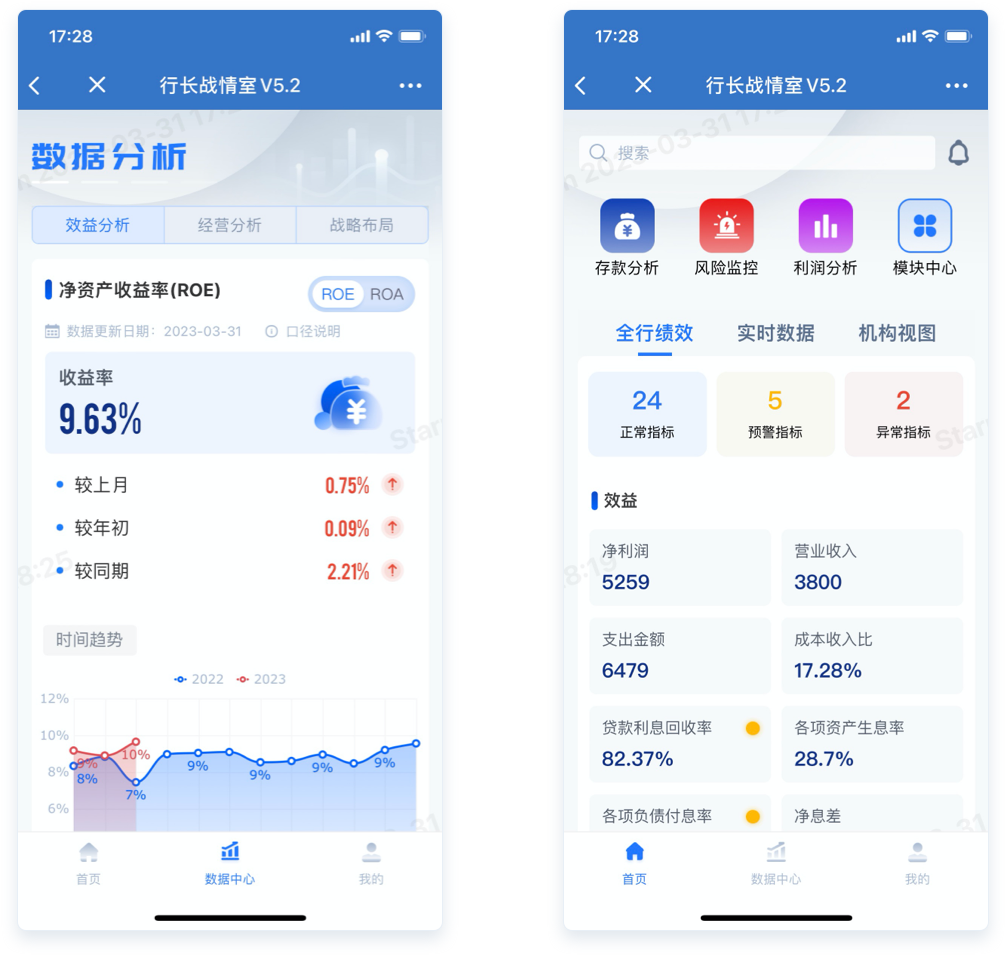This screenshot has width=1006, height=956.
Task: Switch to the 机构视图 tab
Action: click(897, 333)
